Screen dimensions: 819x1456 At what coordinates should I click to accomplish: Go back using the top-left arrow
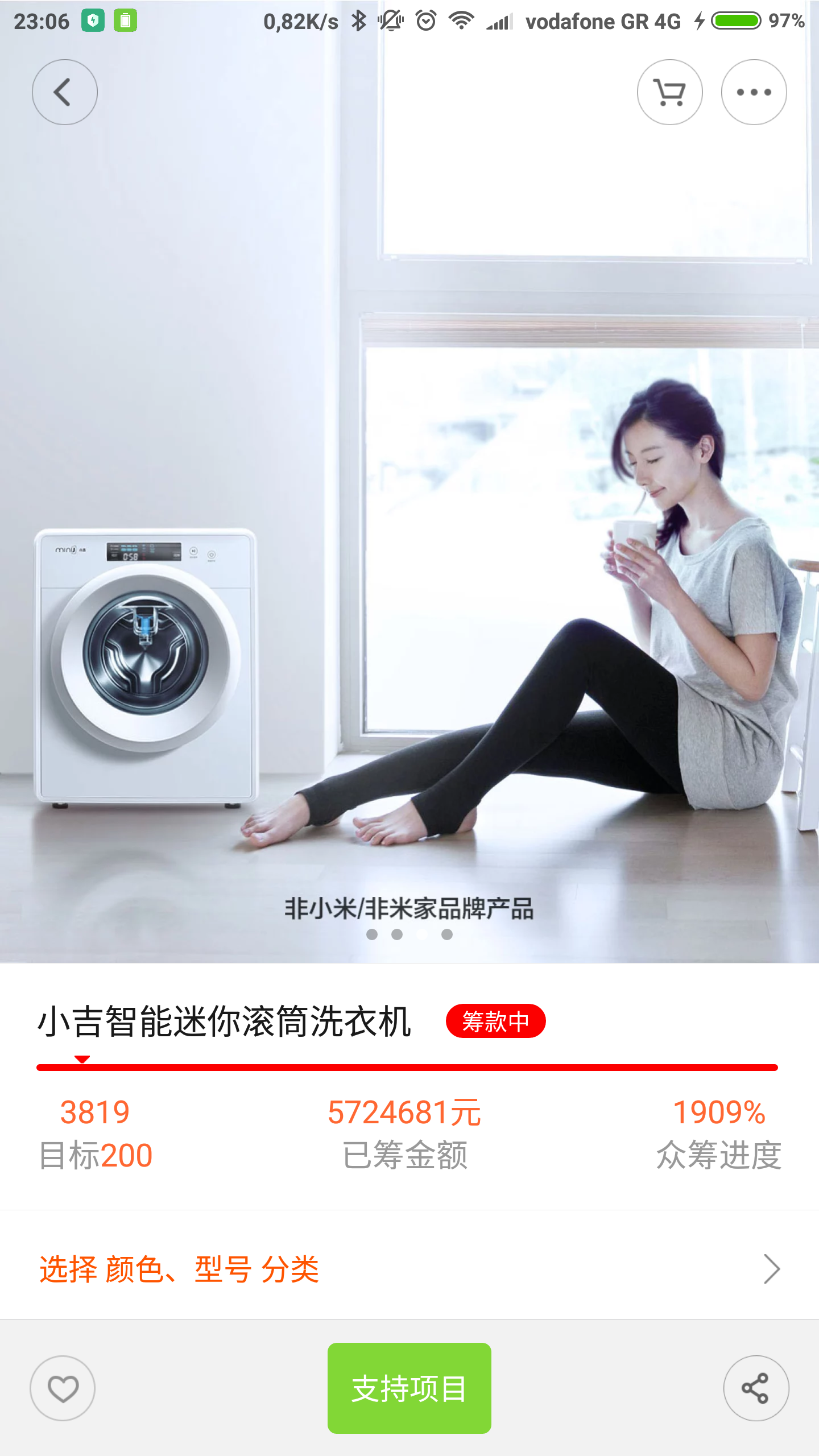point(64,92)
